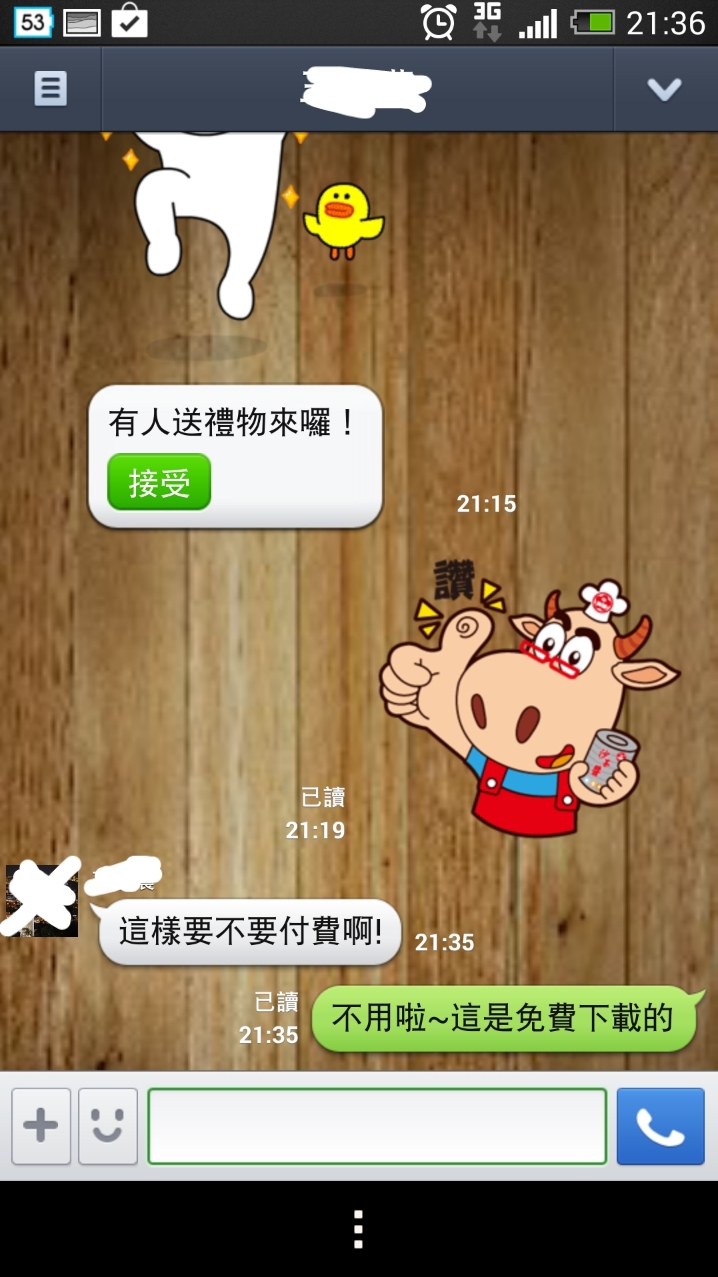718x1277 pixels.
Task: Open the attachment plus button
Action: click(x=41, y=1126)
